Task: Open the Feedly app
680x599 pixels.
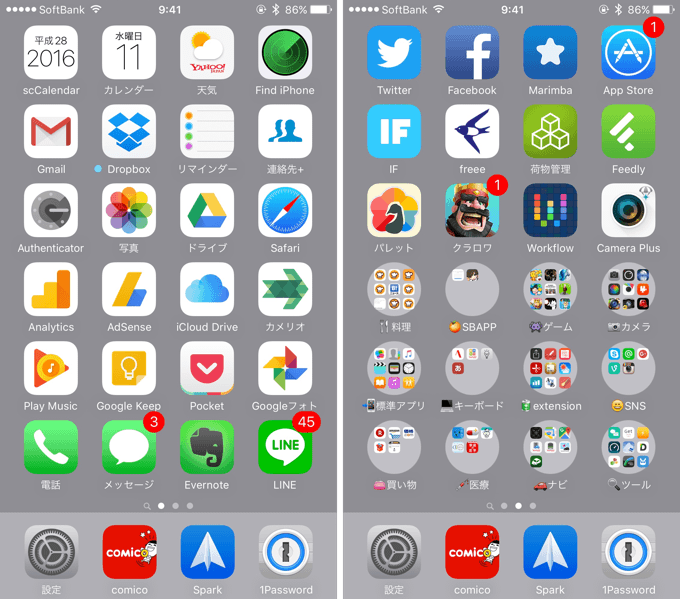Action: (628, 132)
